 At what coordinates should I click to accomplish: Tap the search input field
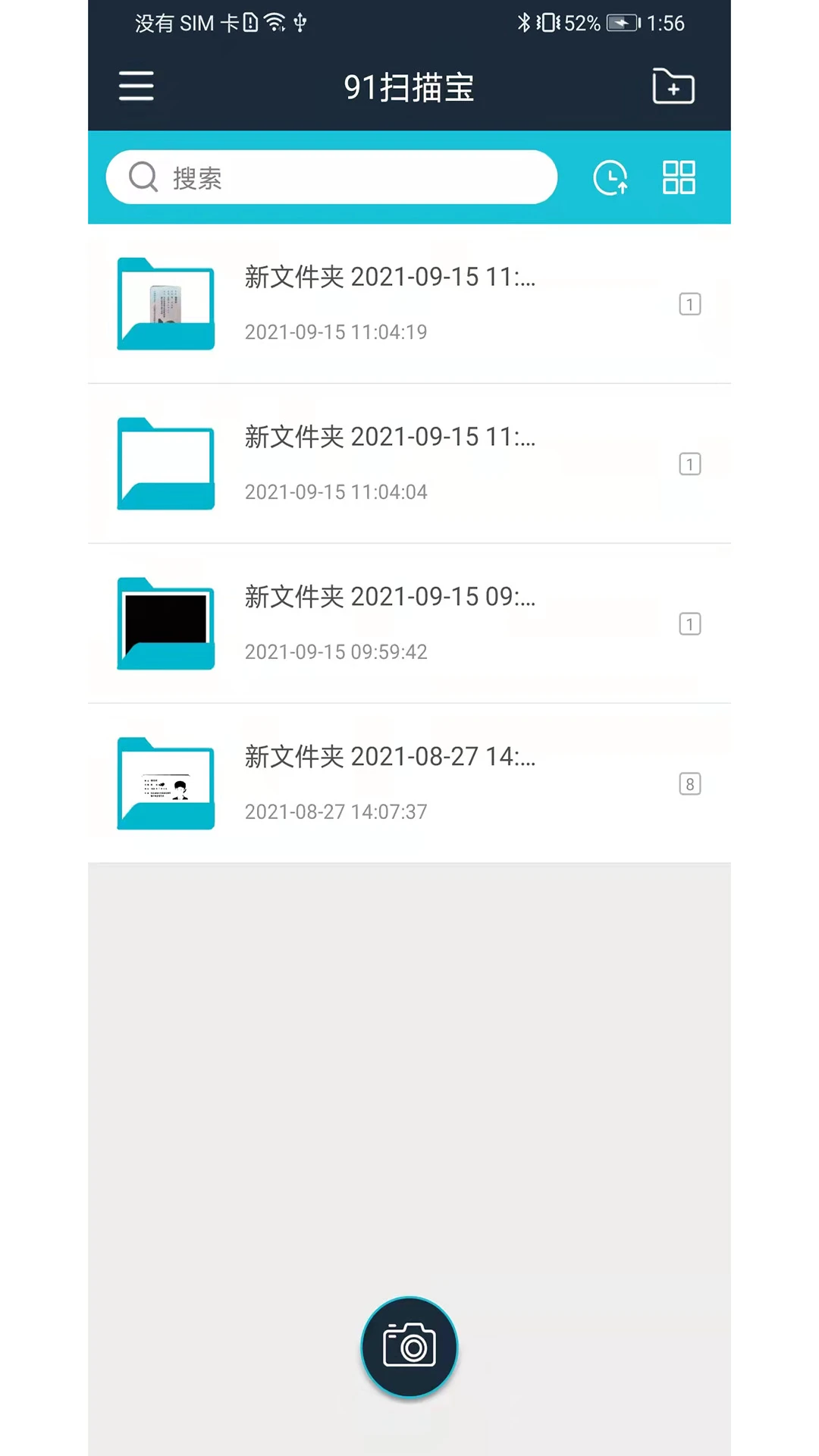341,177
